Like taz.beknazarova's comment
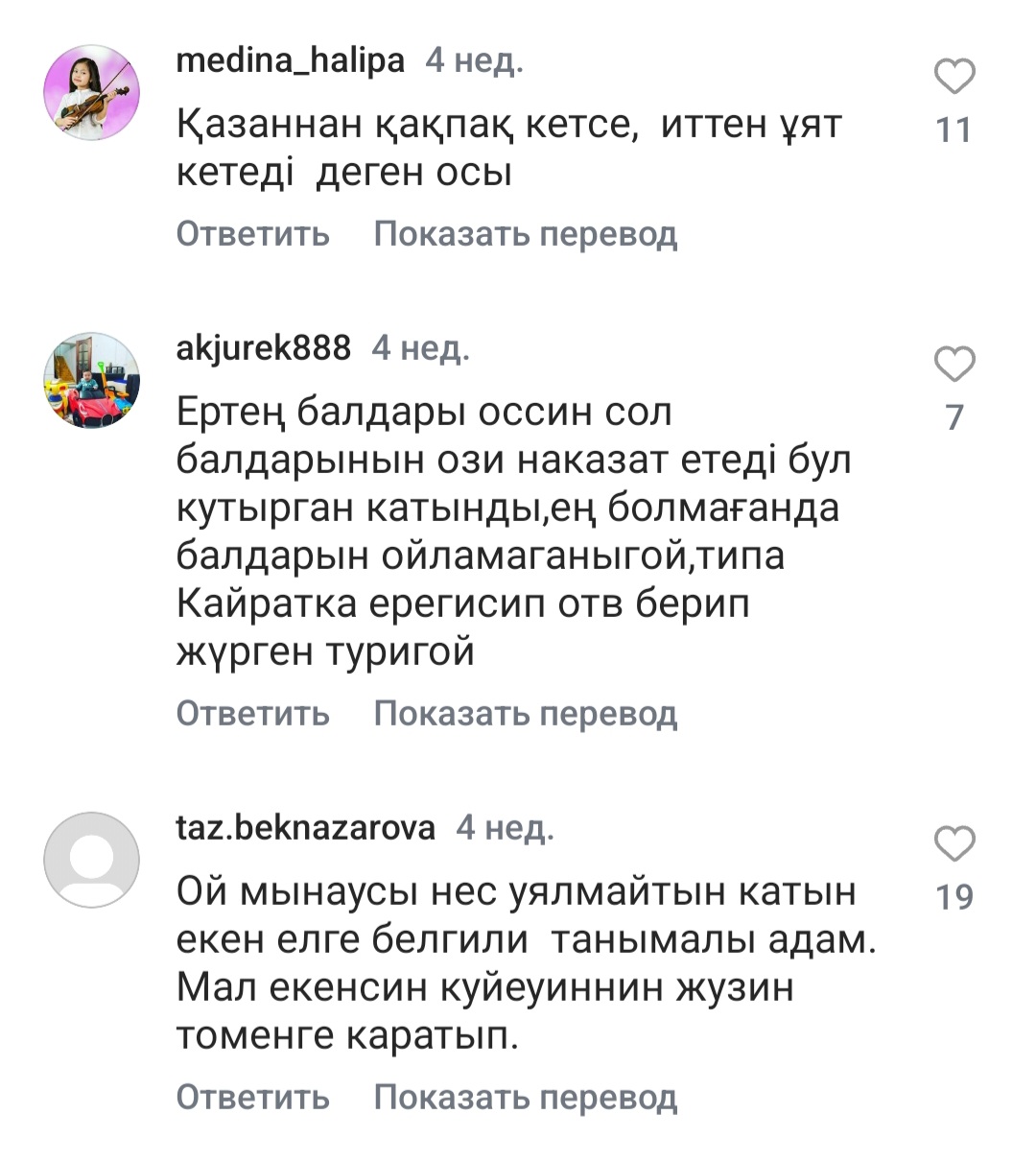This screenshot has width=1036, height=1161. [x=954, y=843]
